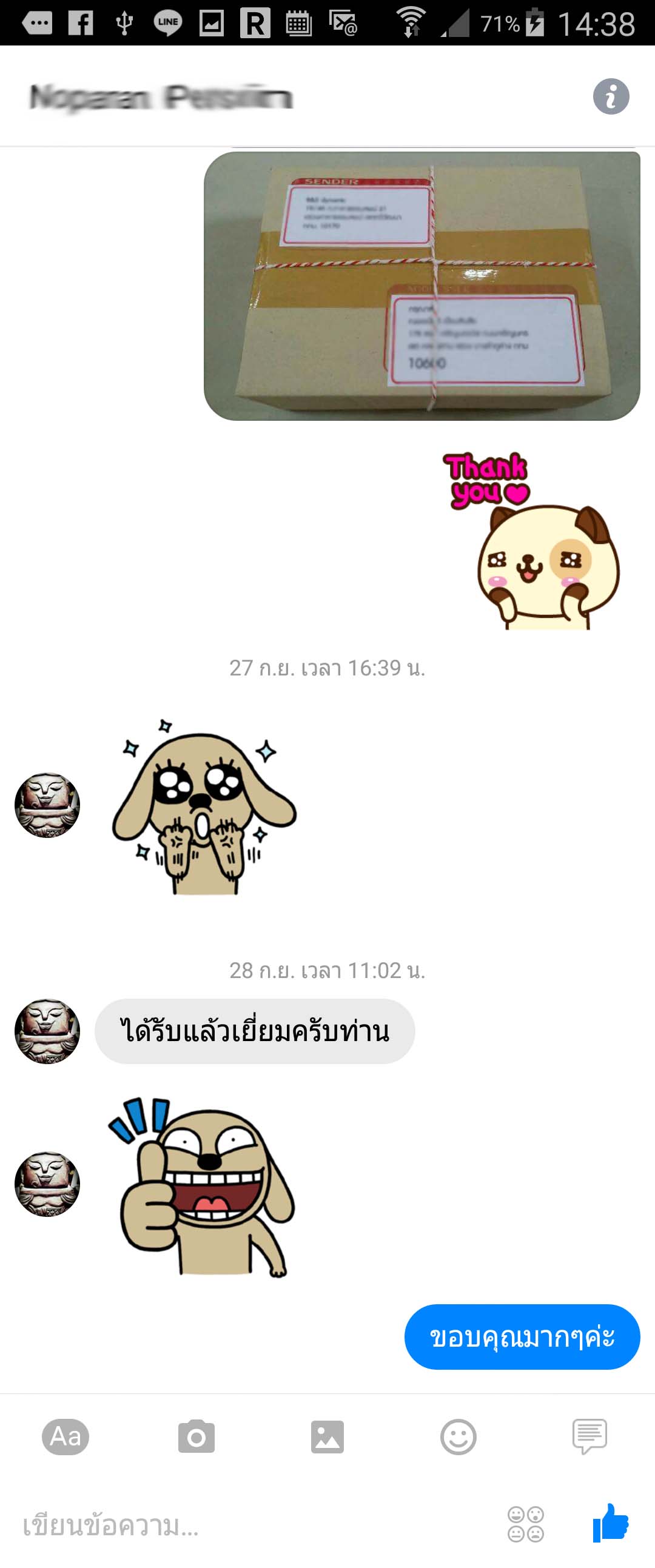Tap the message text field
The height and width of the screenshot is (1568, 655).
click(243, 1526)
